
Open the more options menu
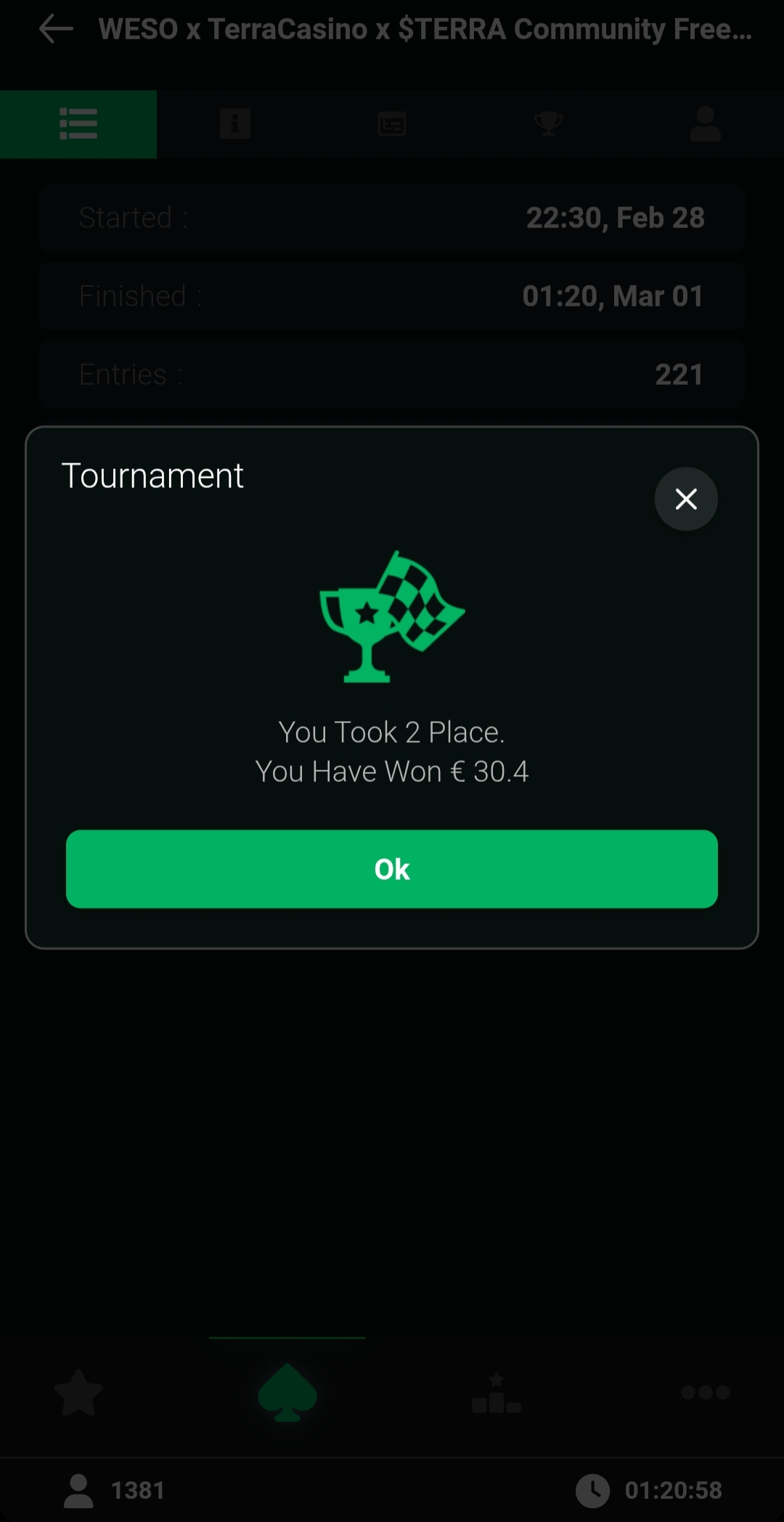pos(705,1392)
